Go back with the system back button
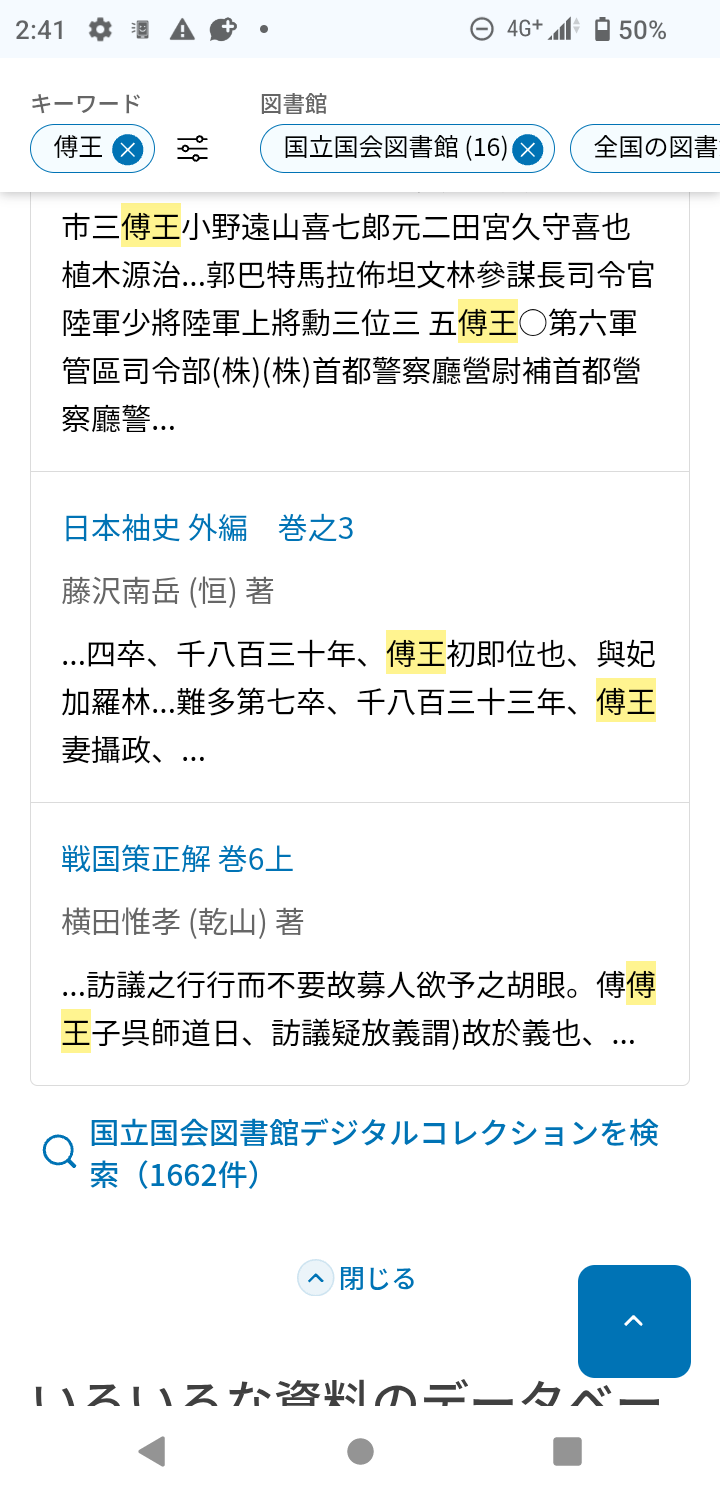 [x=151, y=1451]
